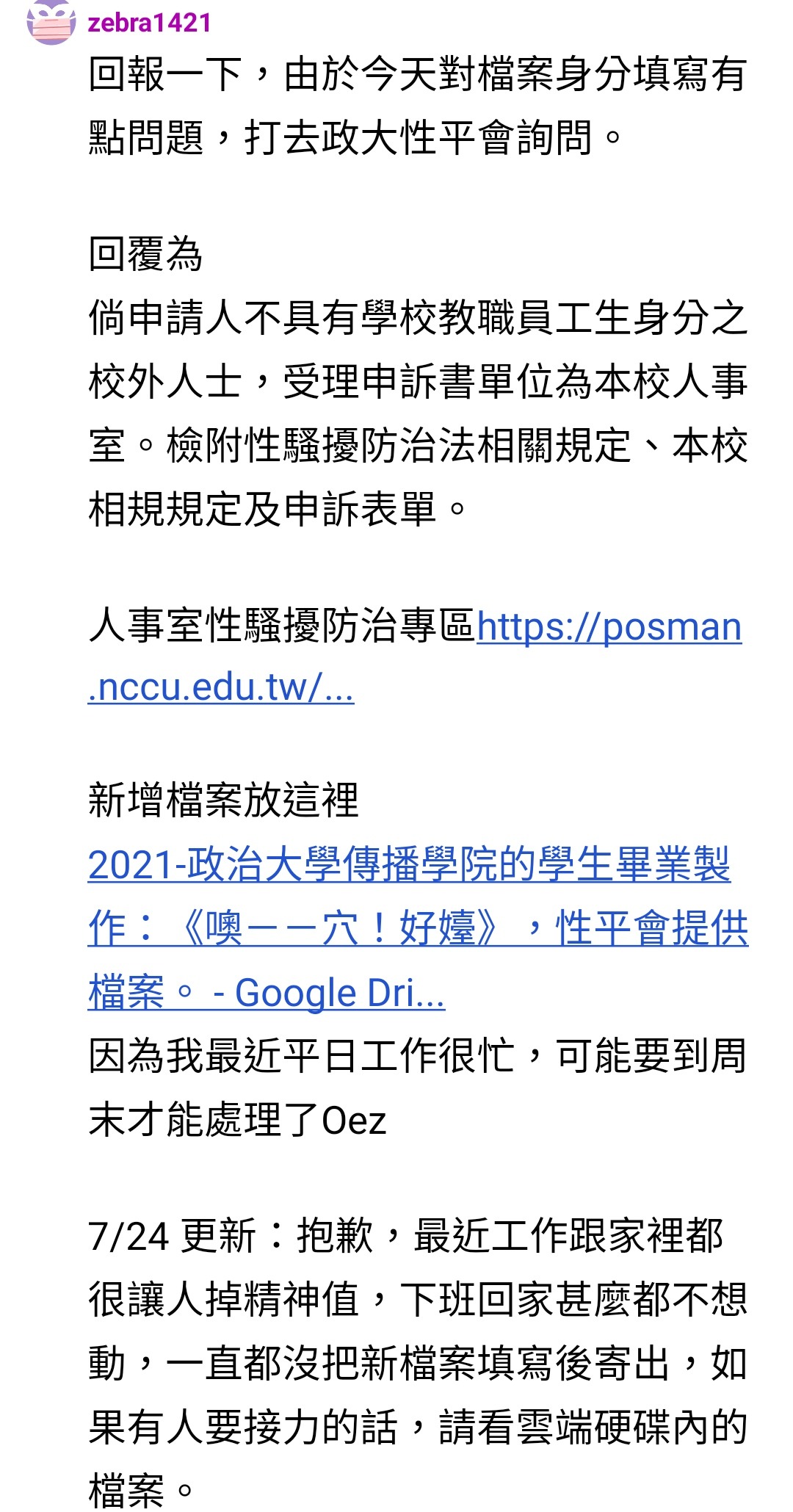Screen dimensions: 793x1512
Task: Tap the zebra1421 username
Action: point(149,23)
